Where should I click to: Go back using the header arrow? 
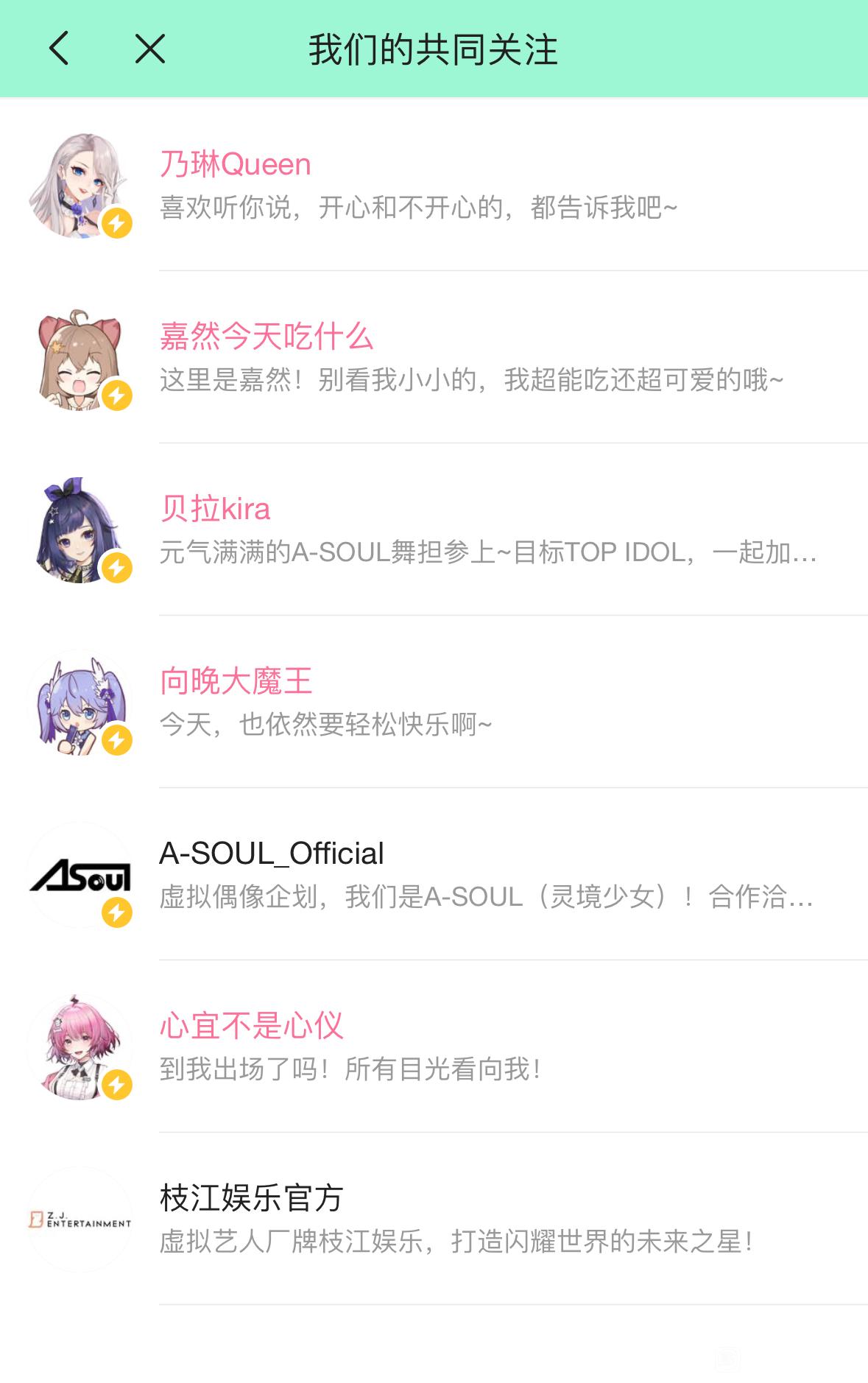(59, 49)
